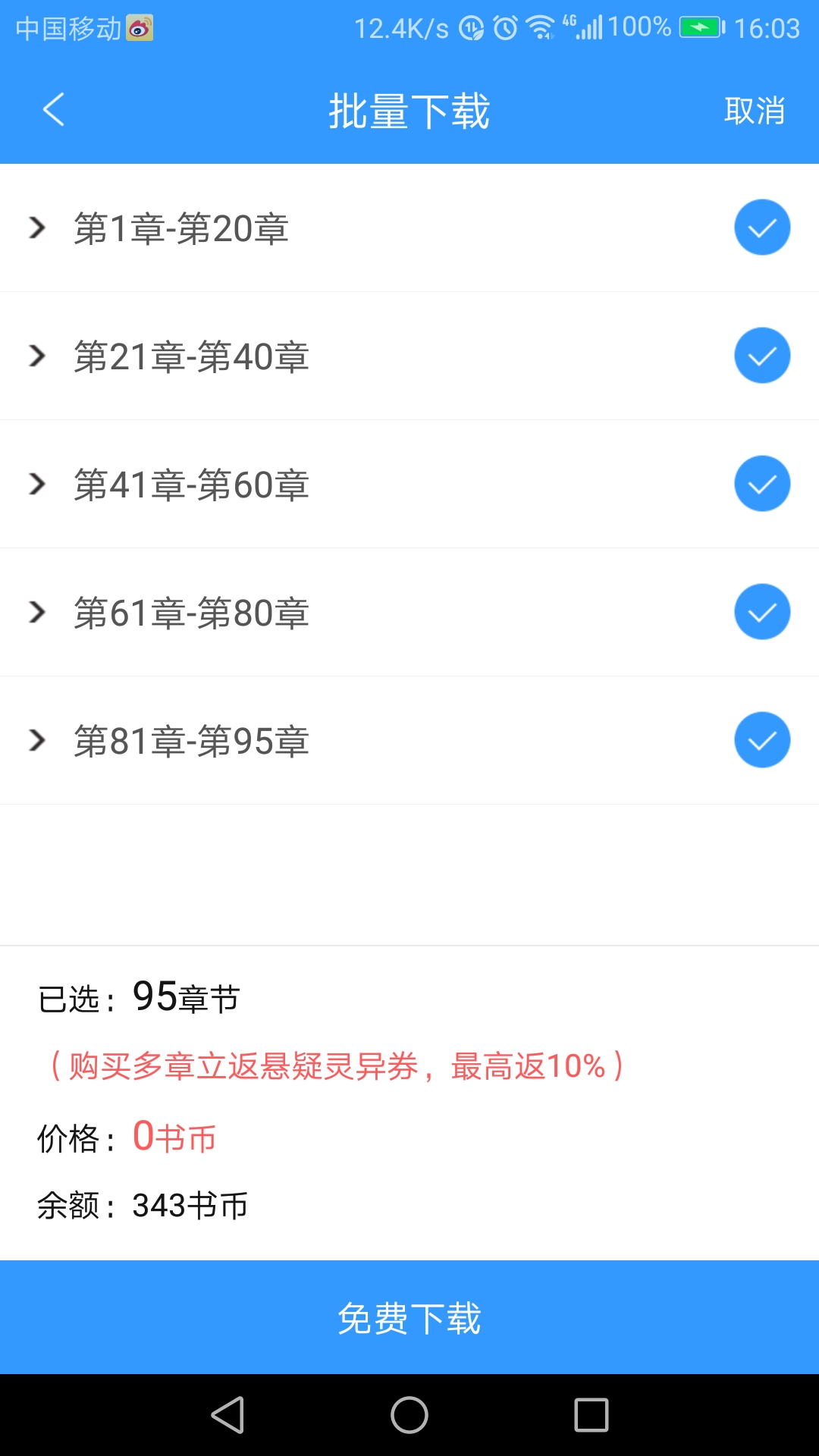819x1456 pixels.
Task: Uncheck the 第1章-第20章 checkbox
Action: point(762,227)
